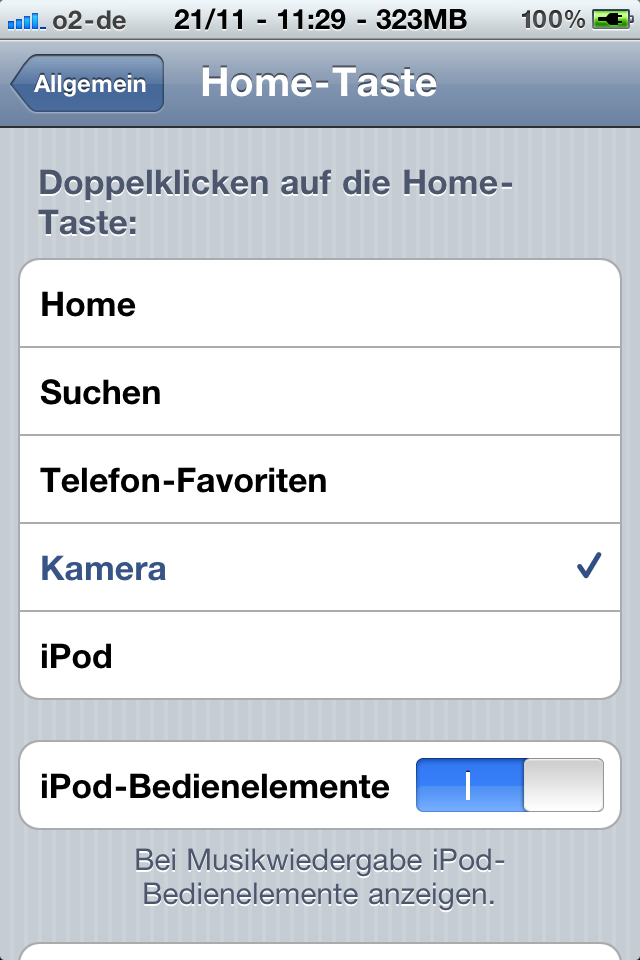Pick iPod as double-click action
Image resolution: width=640 pixels, height=960 pixels.
320,656
